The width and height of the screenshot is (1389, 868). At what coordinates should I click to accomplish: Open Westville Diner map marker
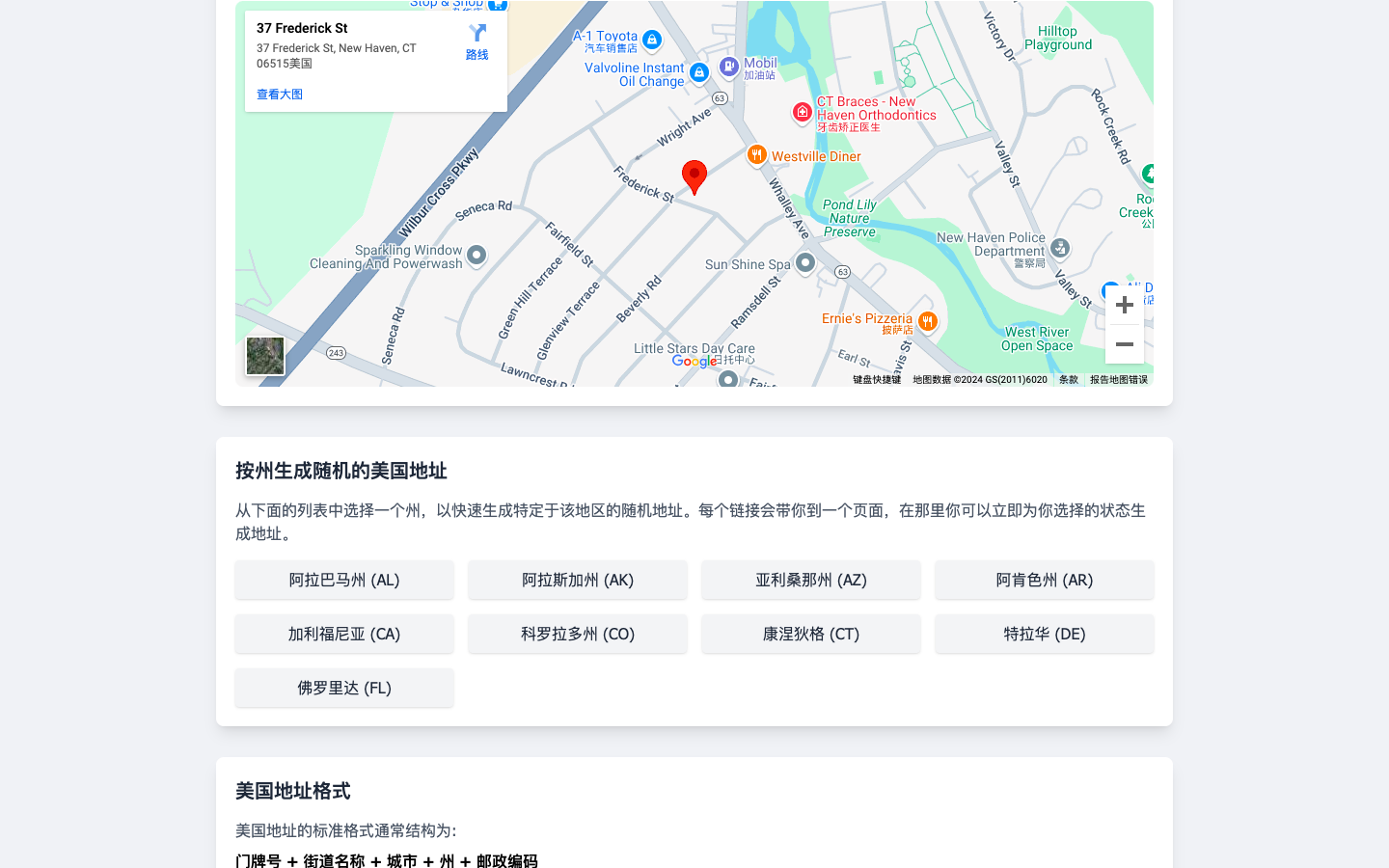pos(757,154)
